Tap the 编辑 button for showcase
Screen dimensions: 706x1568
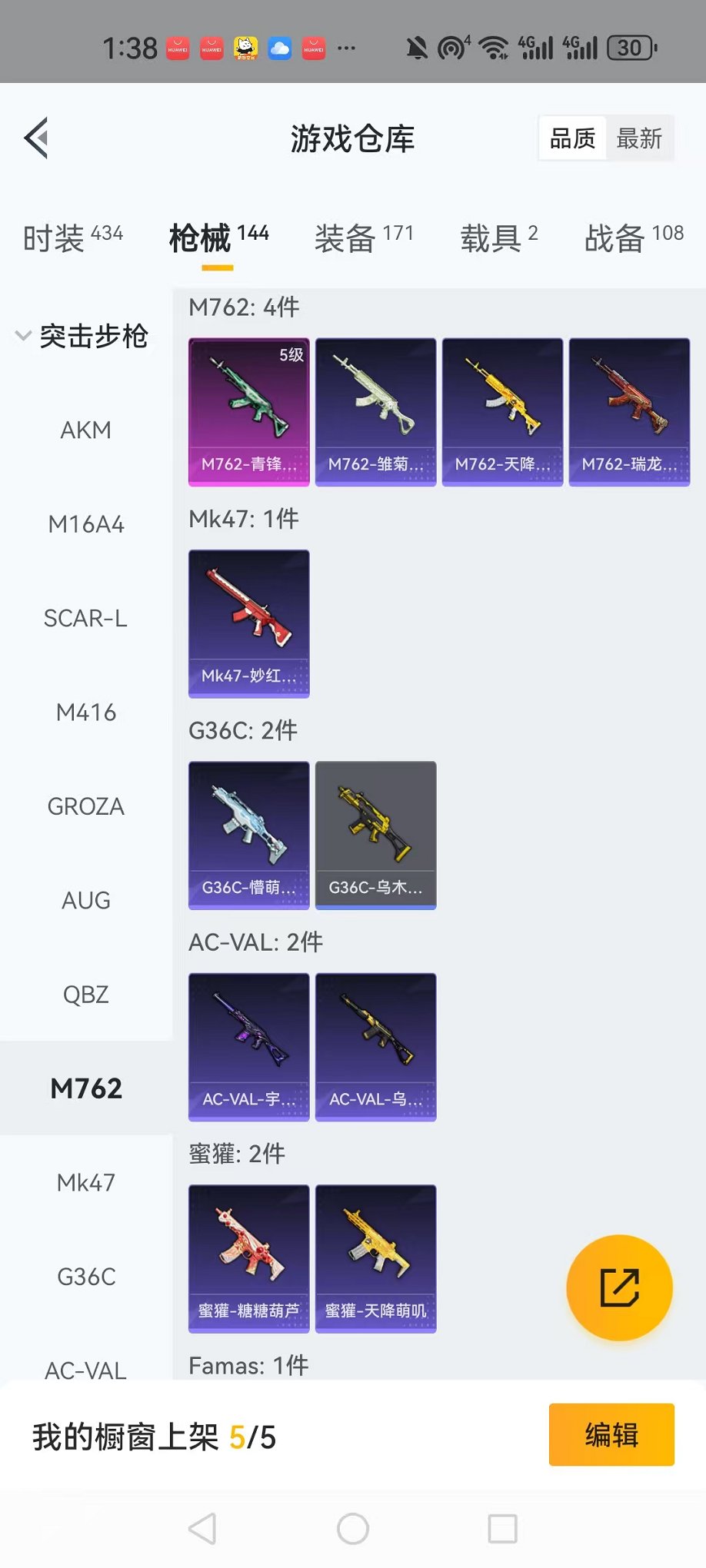[x=611, y=1435]
